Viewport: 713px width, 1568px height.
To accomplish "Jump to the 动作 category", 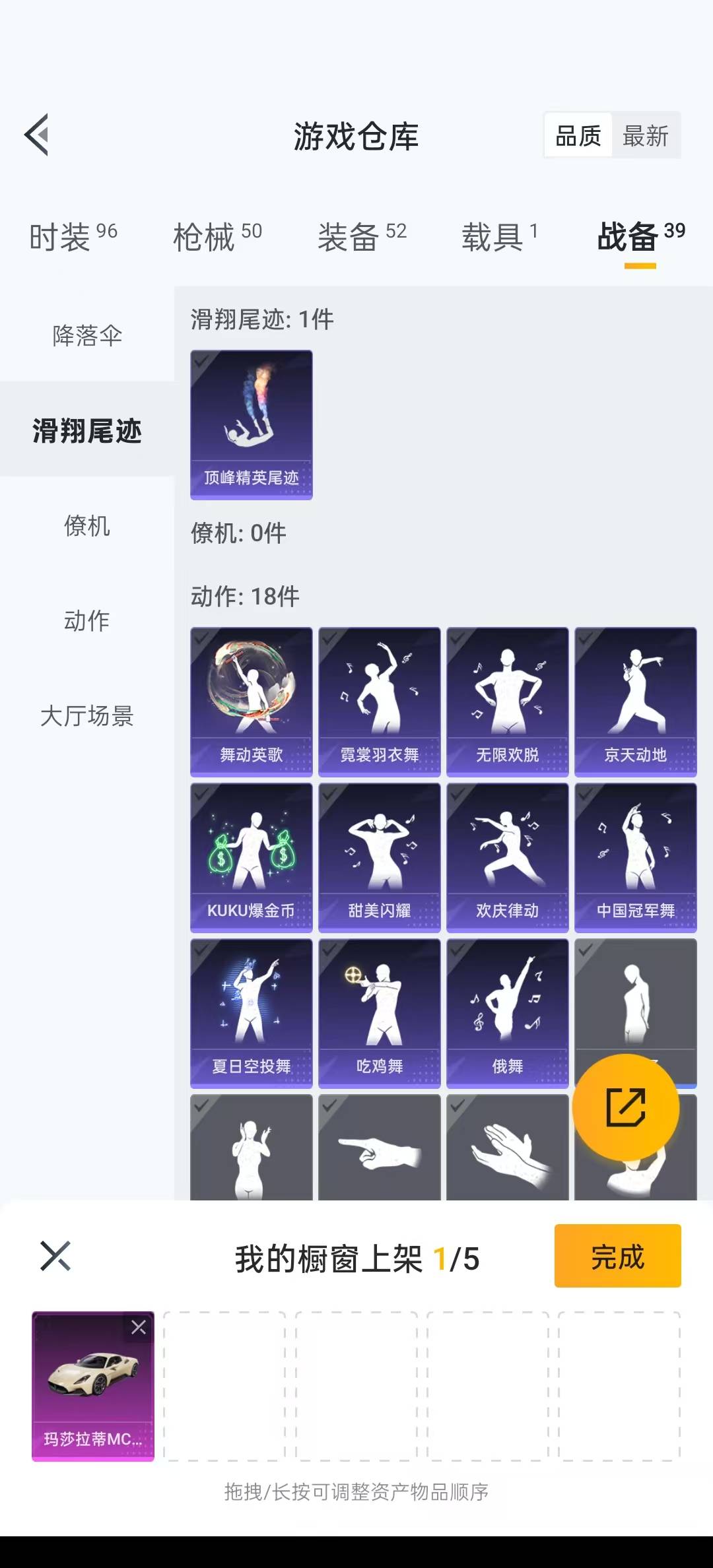I will [x=87, y=620].
